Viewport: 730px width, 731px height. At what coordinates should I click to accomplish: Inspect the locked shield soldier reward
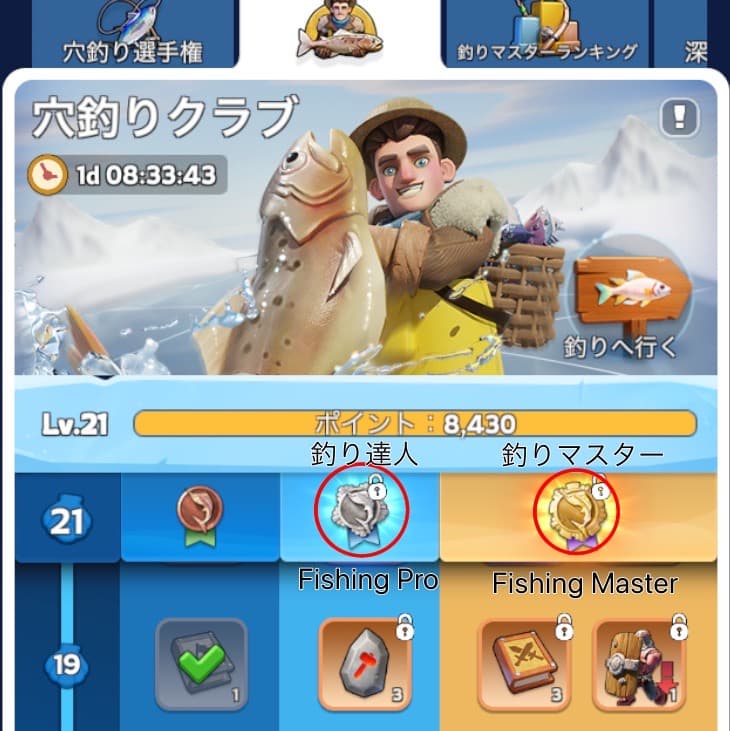click(x=638, y=663)
